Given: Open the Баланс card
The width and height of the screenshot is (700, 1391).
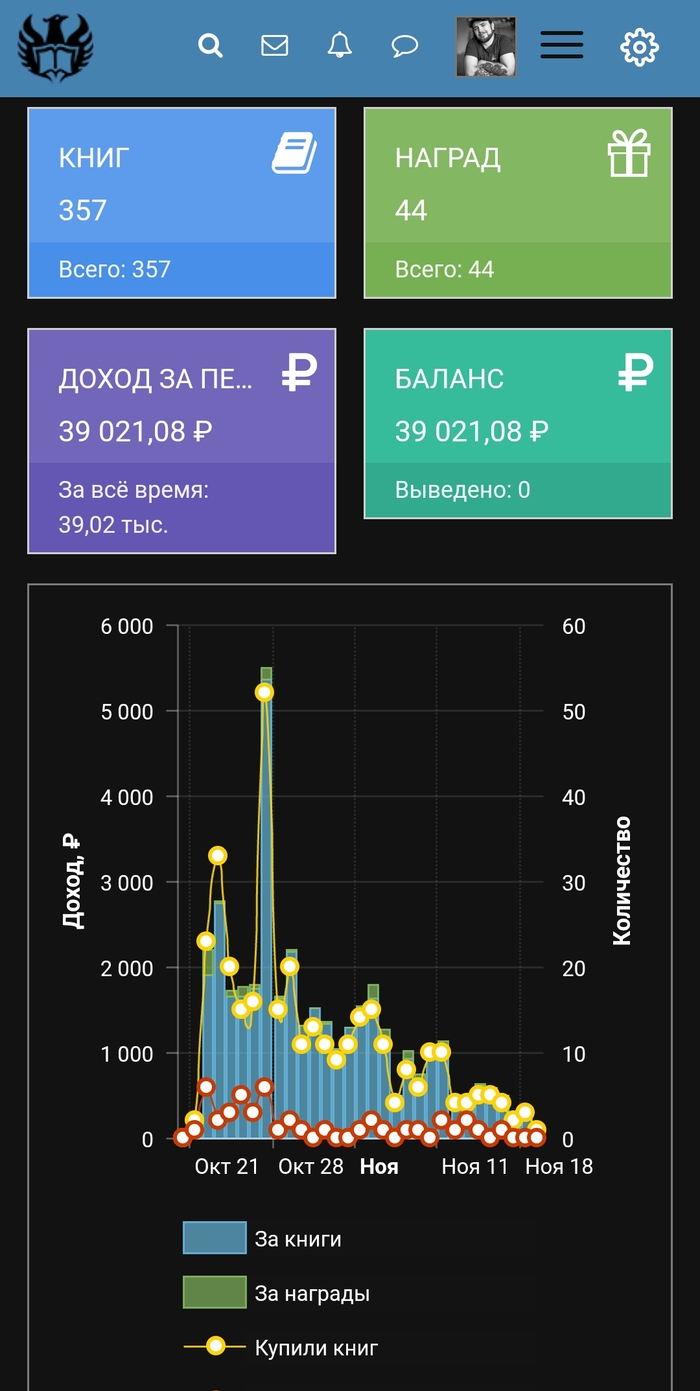Looking at the screenshot, I should click(517, 423).
